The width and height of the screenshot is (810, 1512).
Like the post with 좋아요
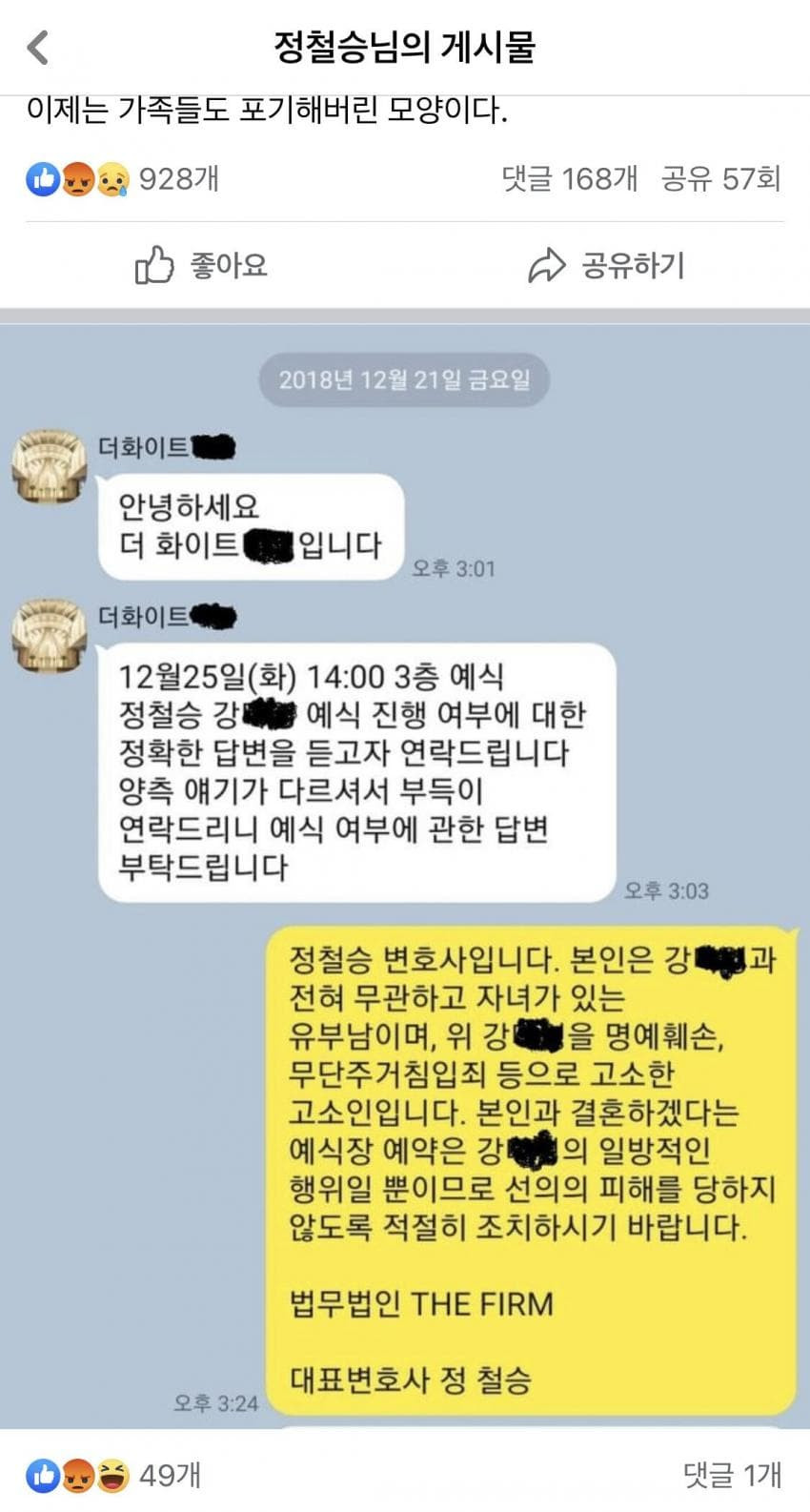click(202, 265)
